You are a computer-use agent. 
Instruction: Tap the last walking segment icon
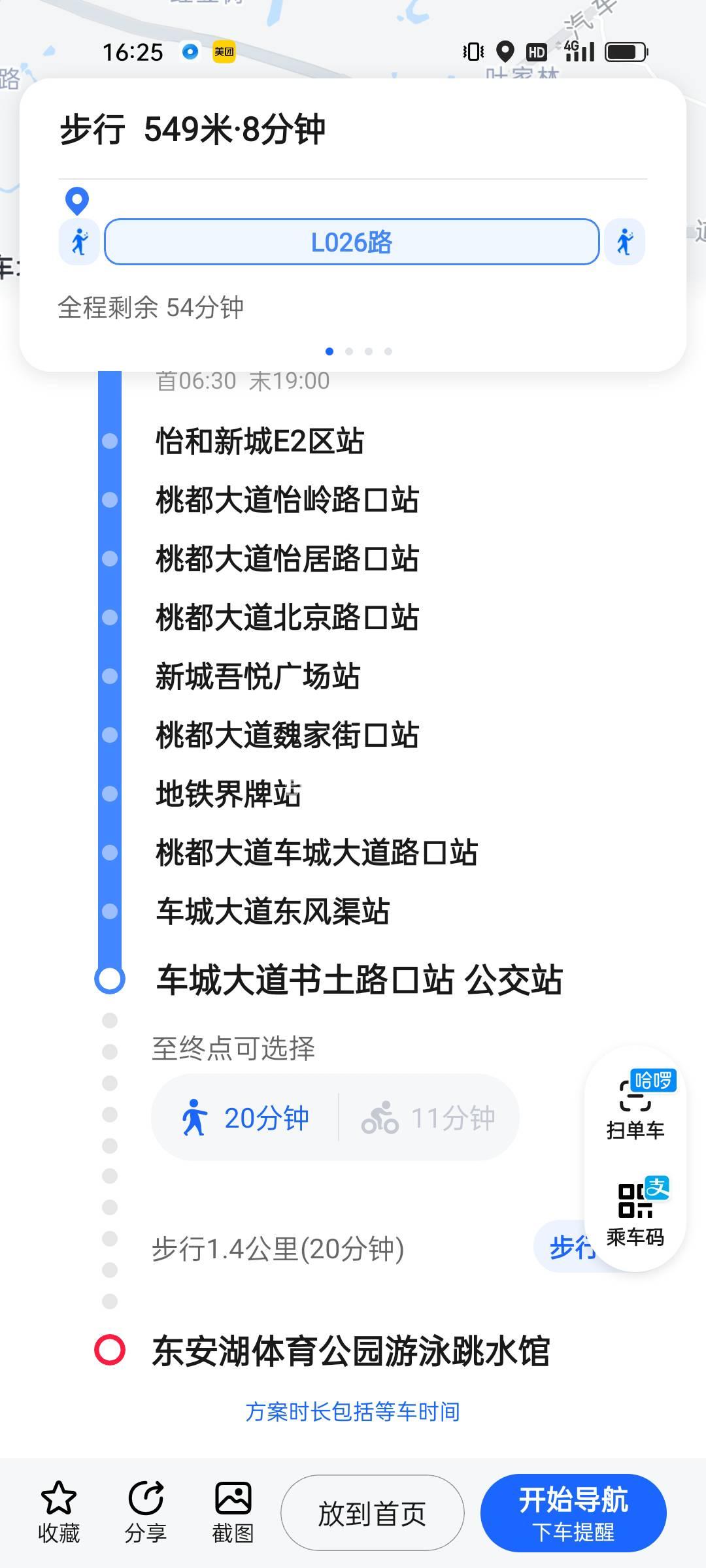(624, 242)
